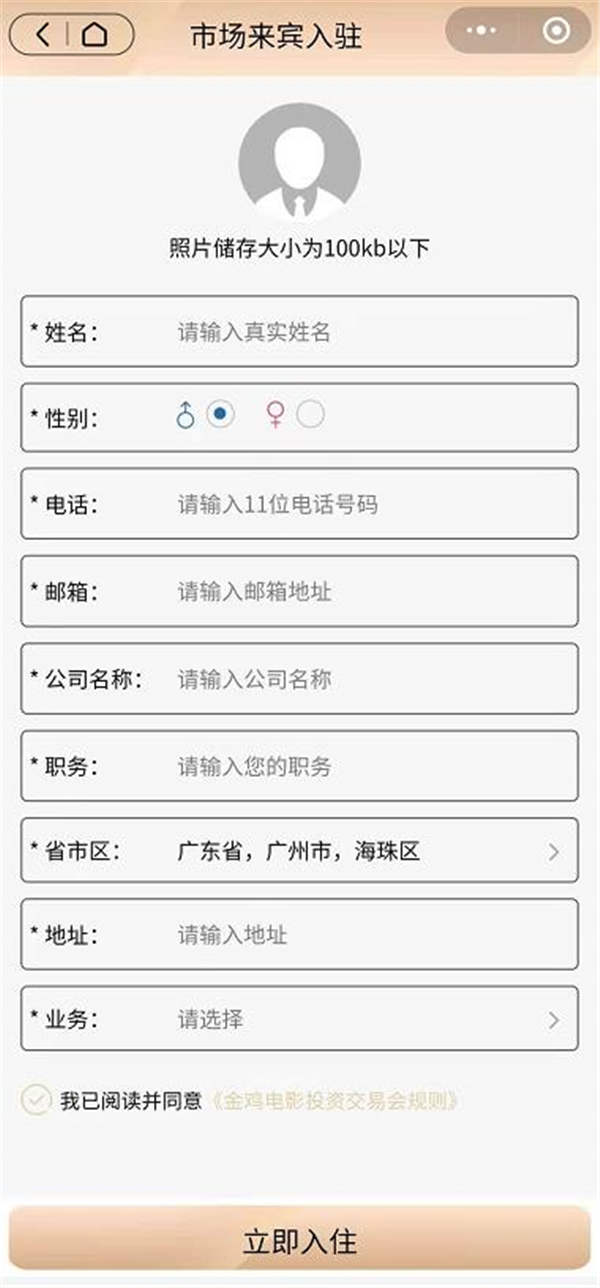Viewport: 600px width, 1288px height.
Task: Go back with the top-left arrow
Action: coord(42,35)
